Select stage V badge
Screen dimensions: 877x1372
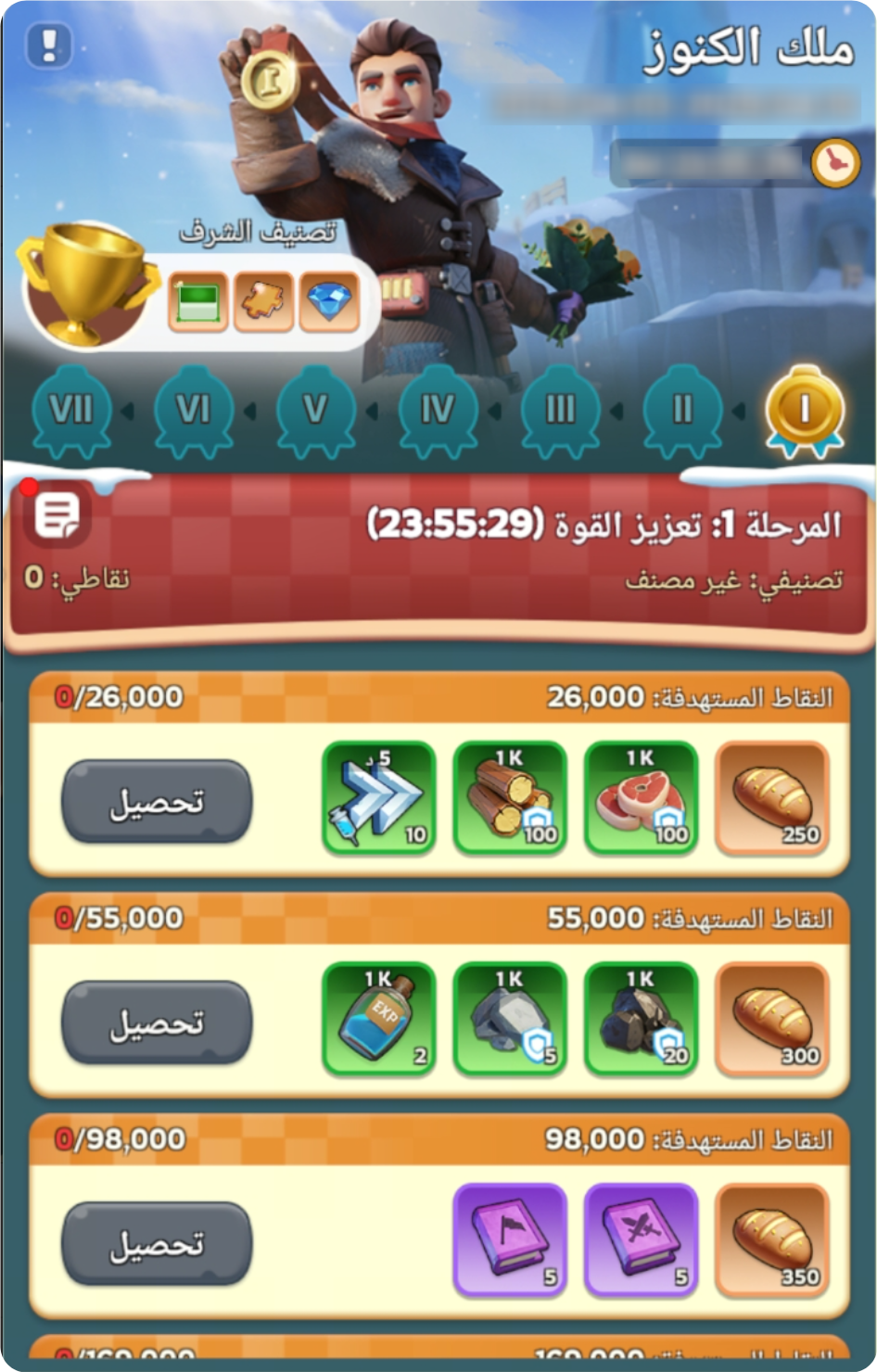(315, 410)
